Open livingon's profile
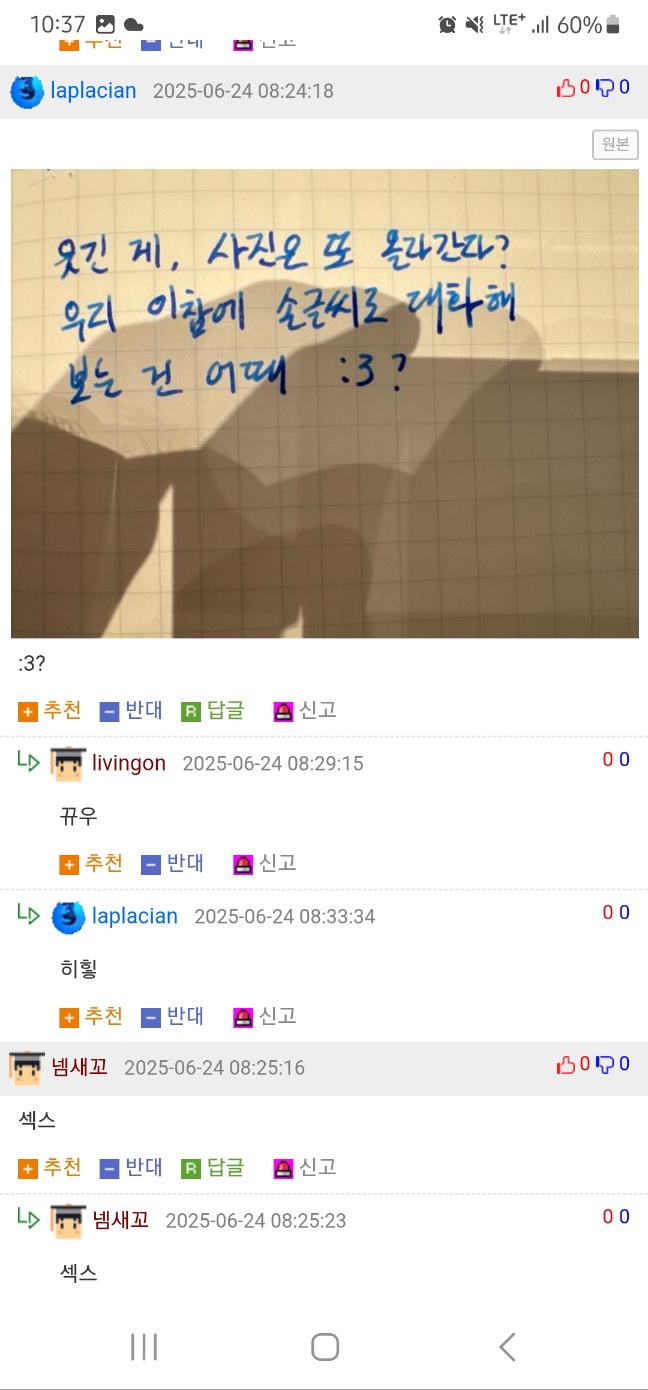648x1390 pixels. [128, 764]
